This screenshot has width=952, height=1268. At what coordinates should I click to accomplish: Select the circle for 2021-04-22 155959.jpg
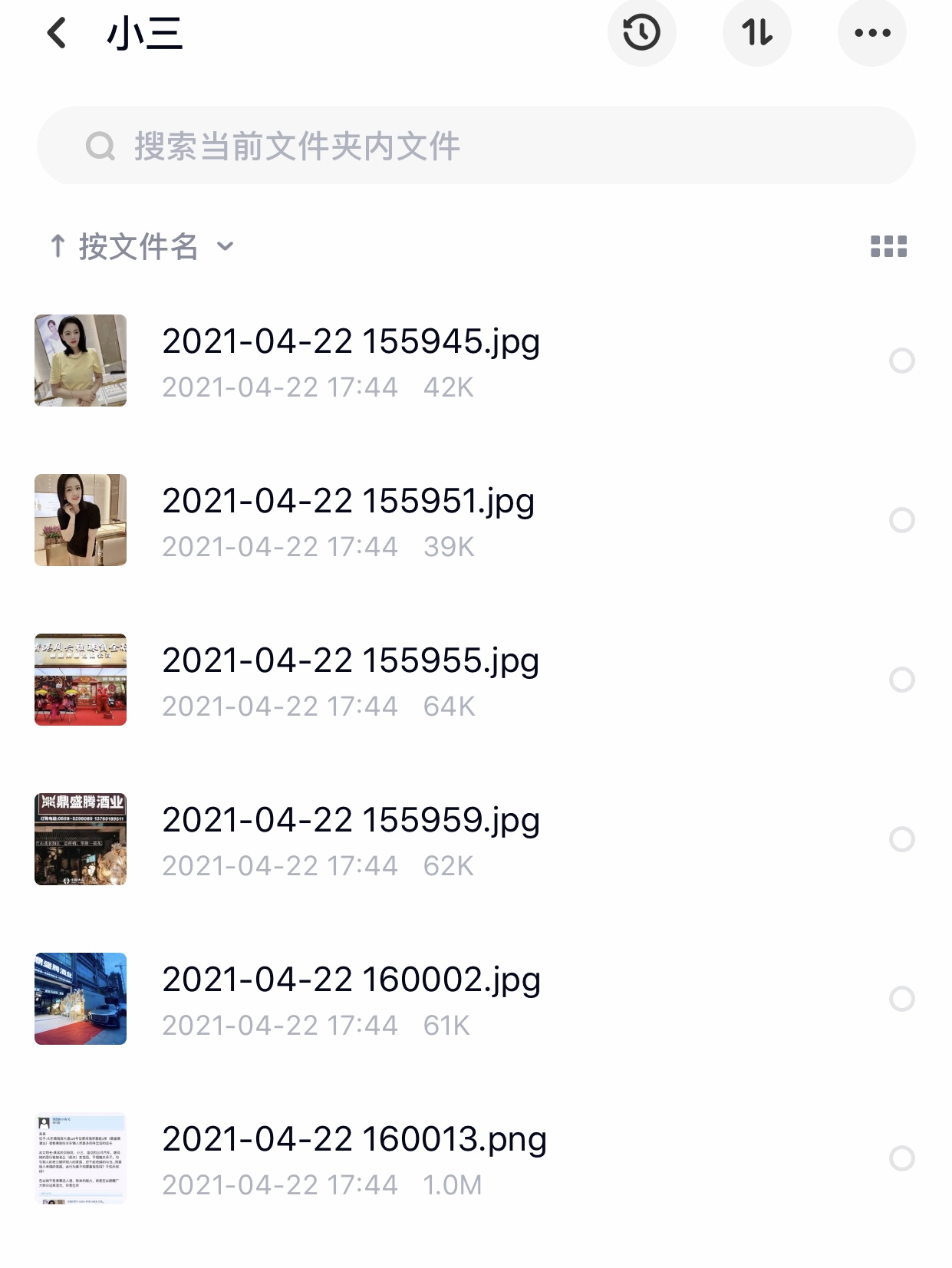[901, 839]
